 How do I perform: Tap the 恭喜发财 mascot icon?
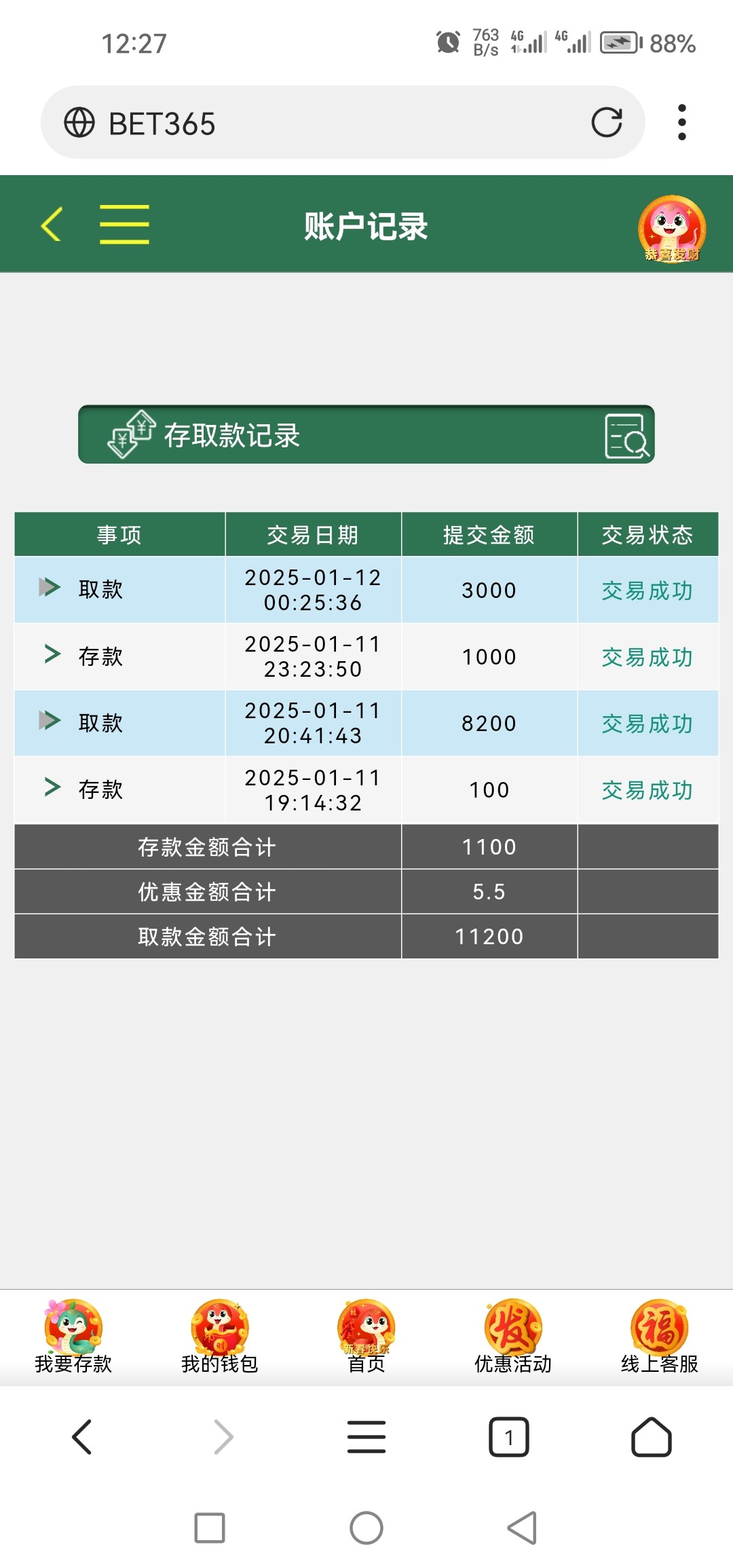click(x=671, y=229)
